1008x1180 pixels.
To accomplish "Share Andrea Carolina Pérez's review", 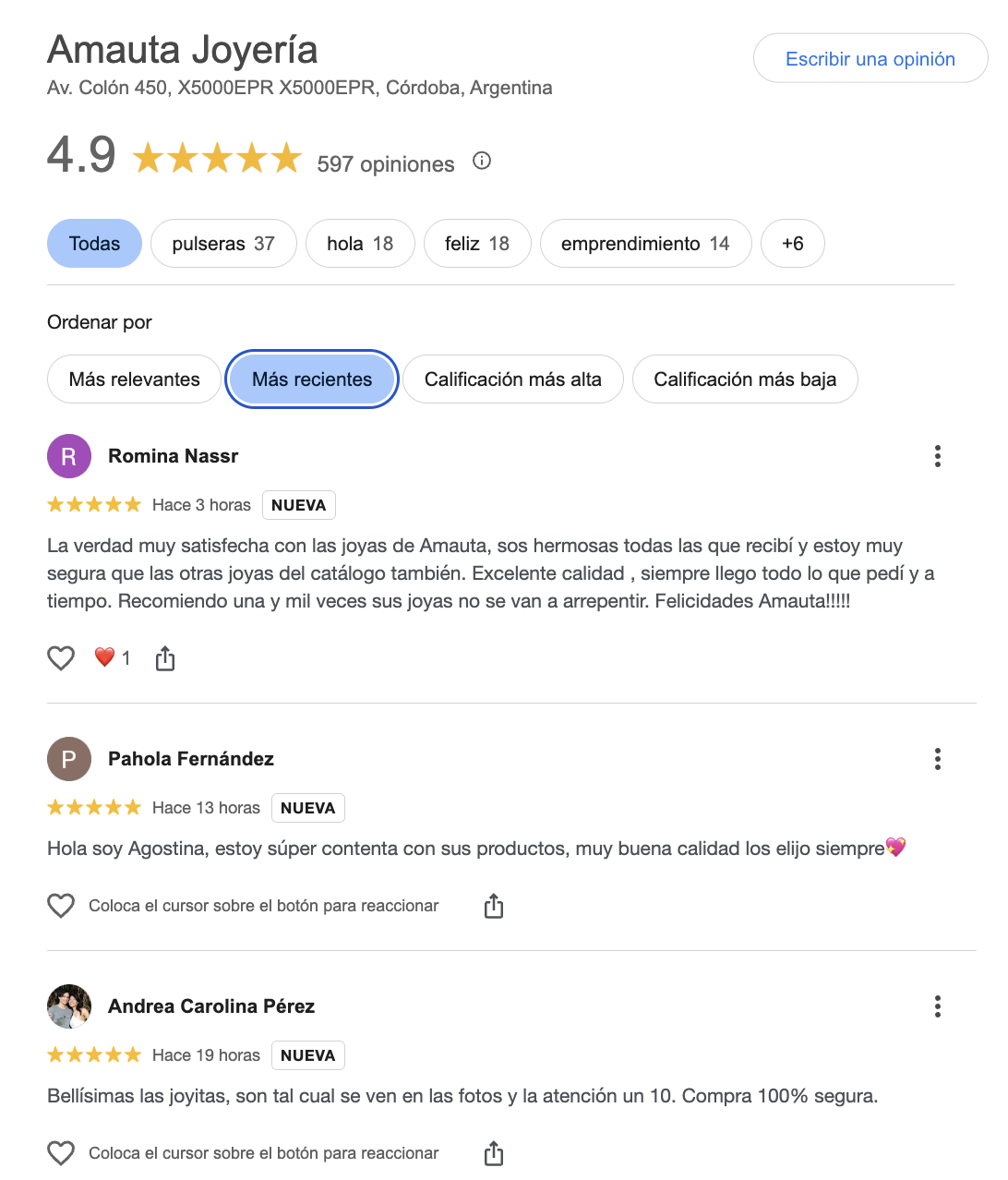I will point(494,1153).
